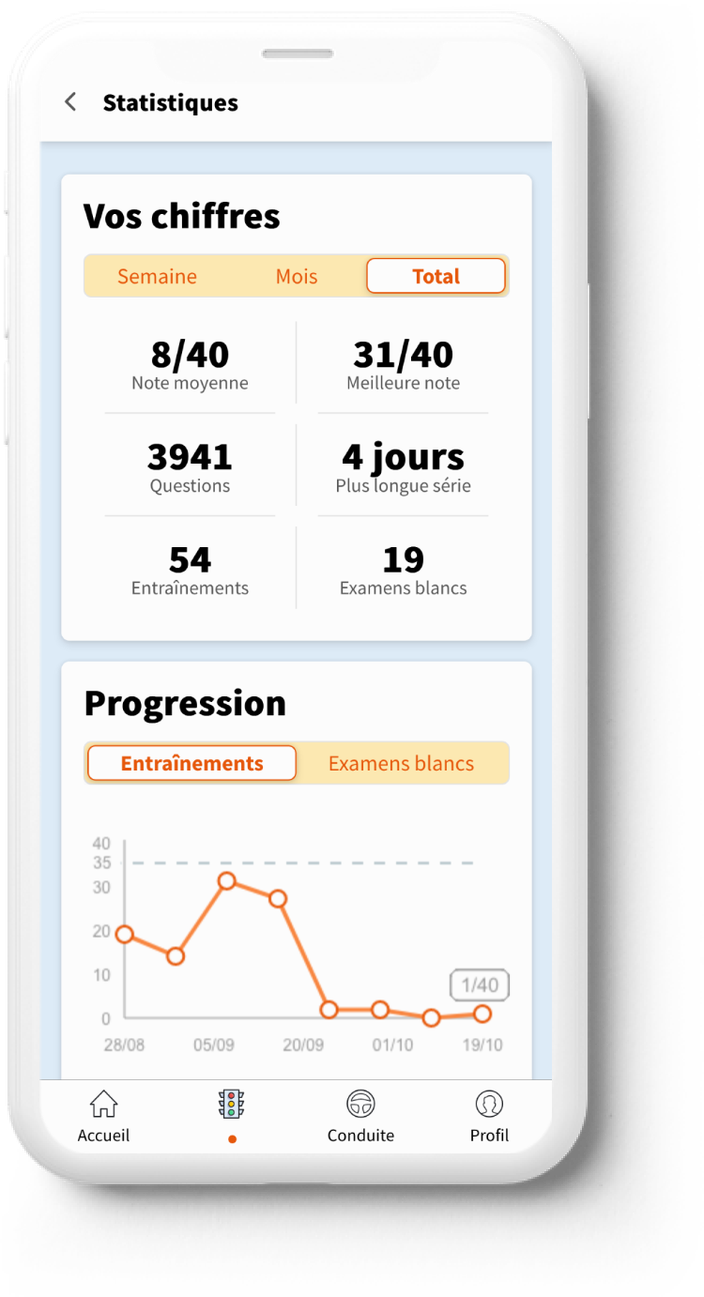Switch figures to Semaine

coord(157,276)
